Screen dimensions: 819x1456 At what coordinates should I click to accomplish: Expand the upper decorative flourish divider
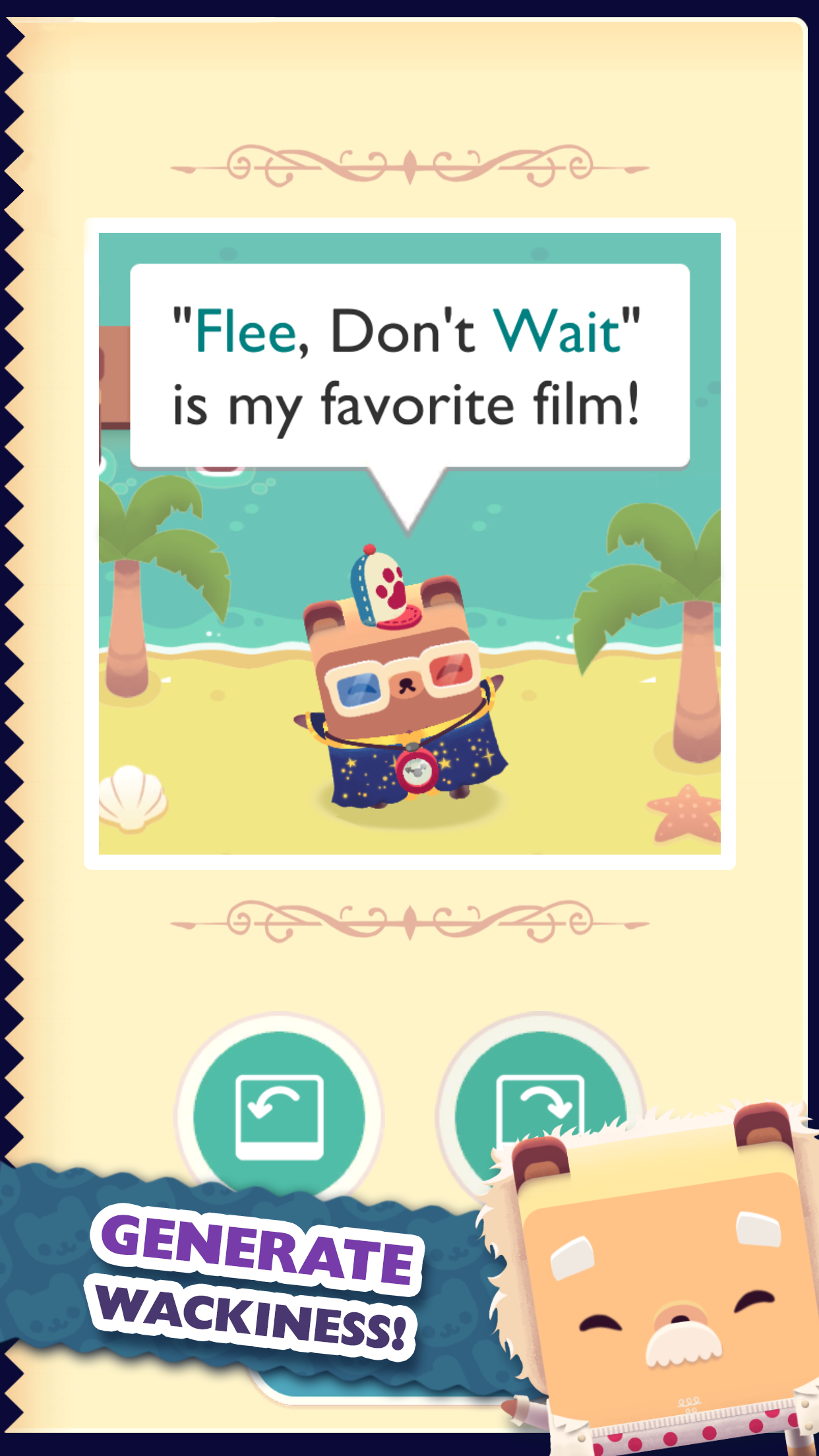coord(409,165)
